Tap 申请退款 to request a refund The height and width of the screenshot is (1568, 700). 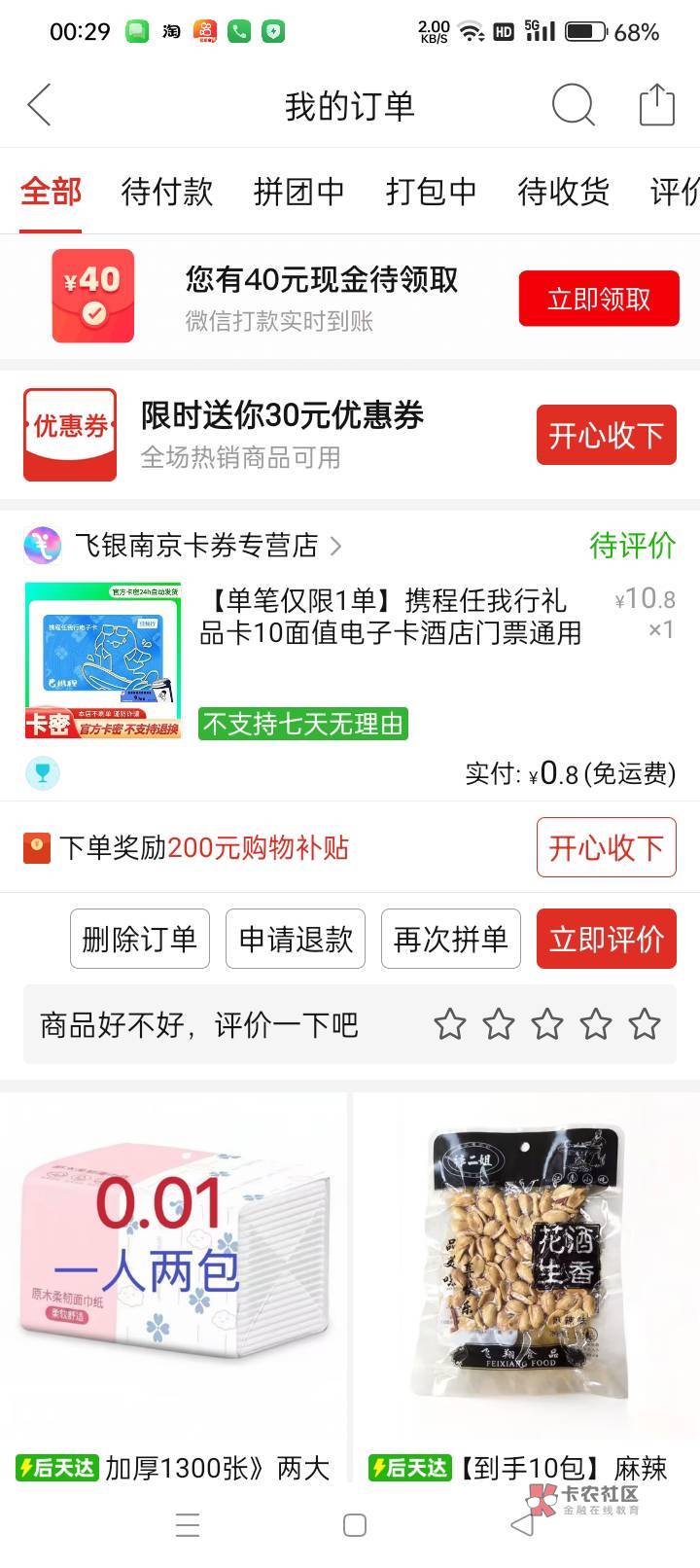pos(296,939)
